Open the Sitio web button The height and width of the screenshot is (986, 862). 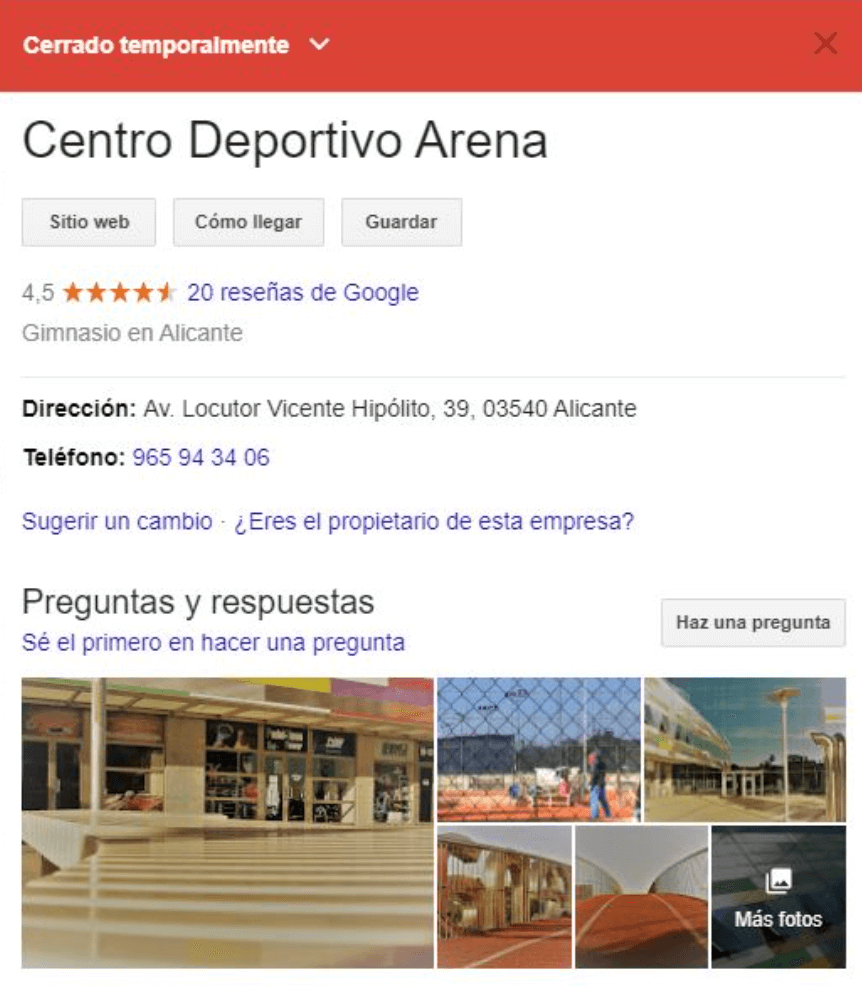click(89, 222)
